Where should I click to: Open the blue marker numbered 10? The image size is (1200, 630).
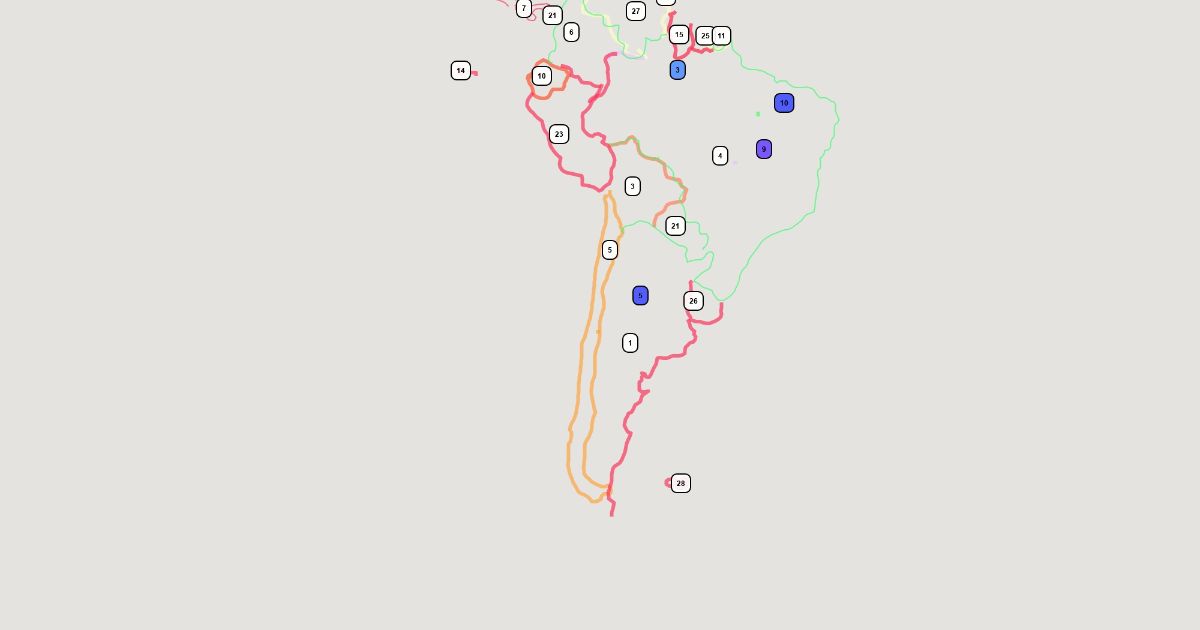[x=784, y=103]
